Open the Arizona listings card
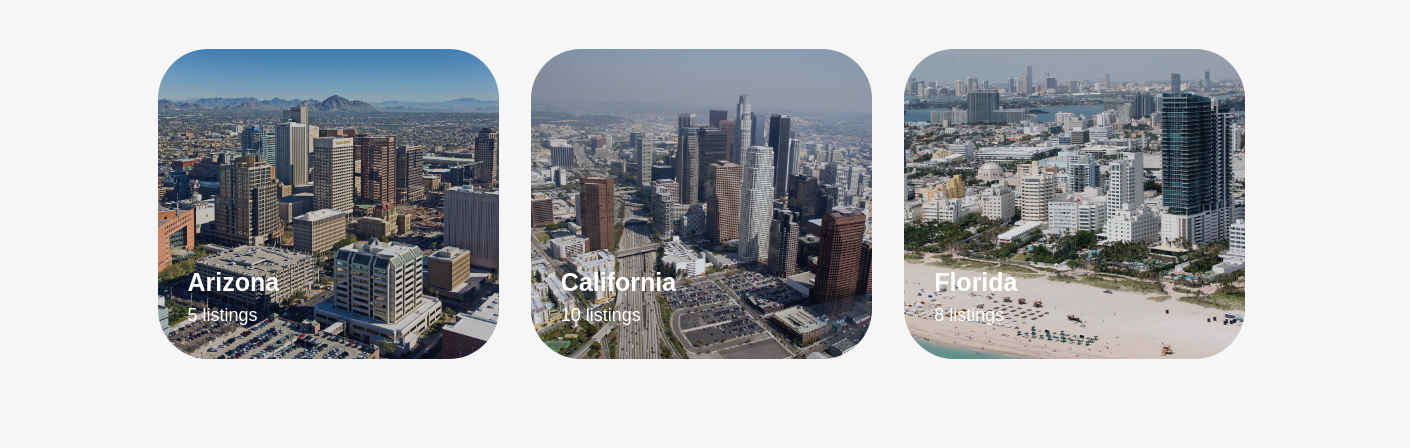Image resolution: width=1410 pixels, height=448 pixels. [328, 204]
